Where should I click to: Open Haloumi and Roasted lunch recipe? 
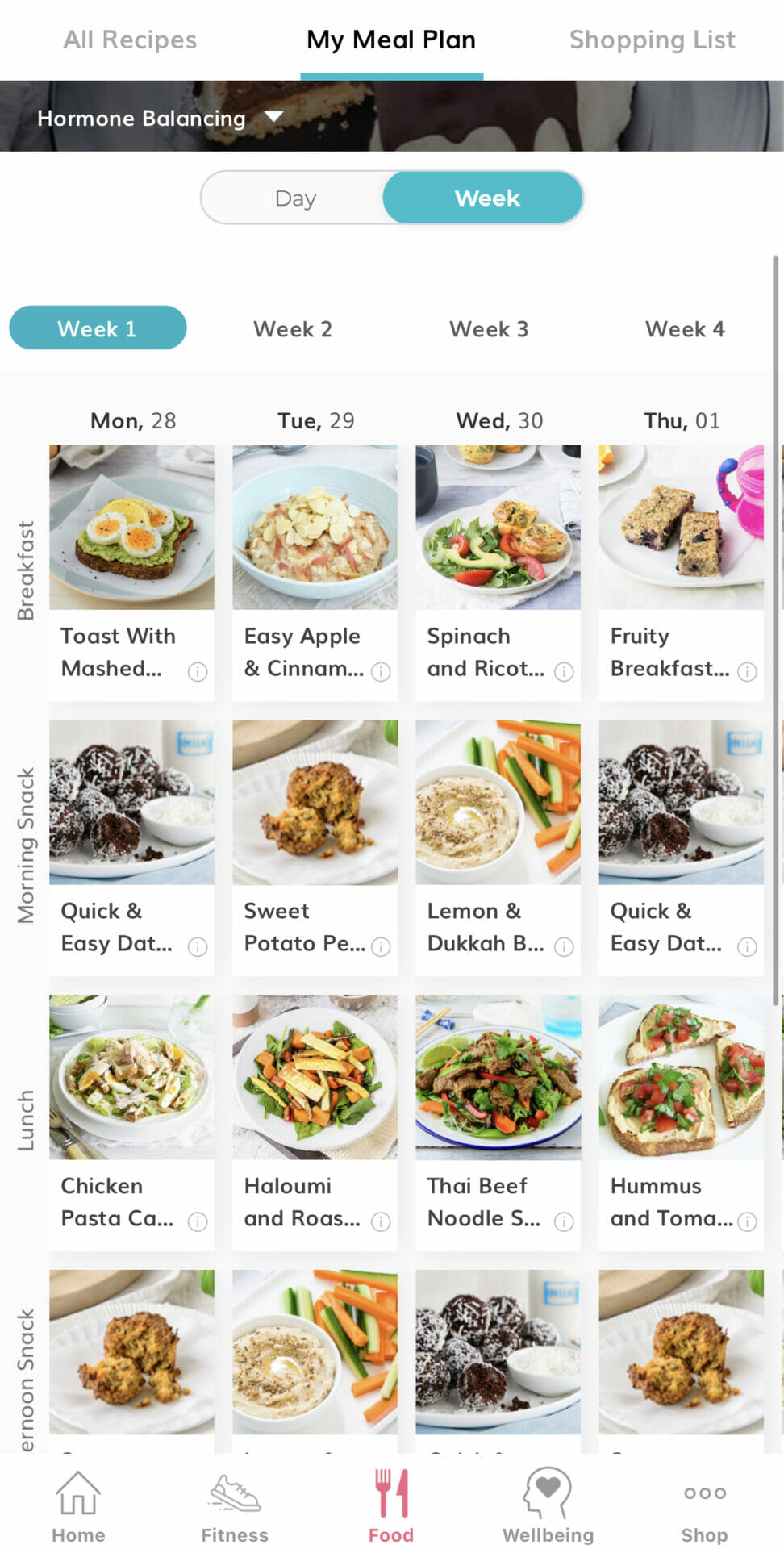coord(315,1122)
